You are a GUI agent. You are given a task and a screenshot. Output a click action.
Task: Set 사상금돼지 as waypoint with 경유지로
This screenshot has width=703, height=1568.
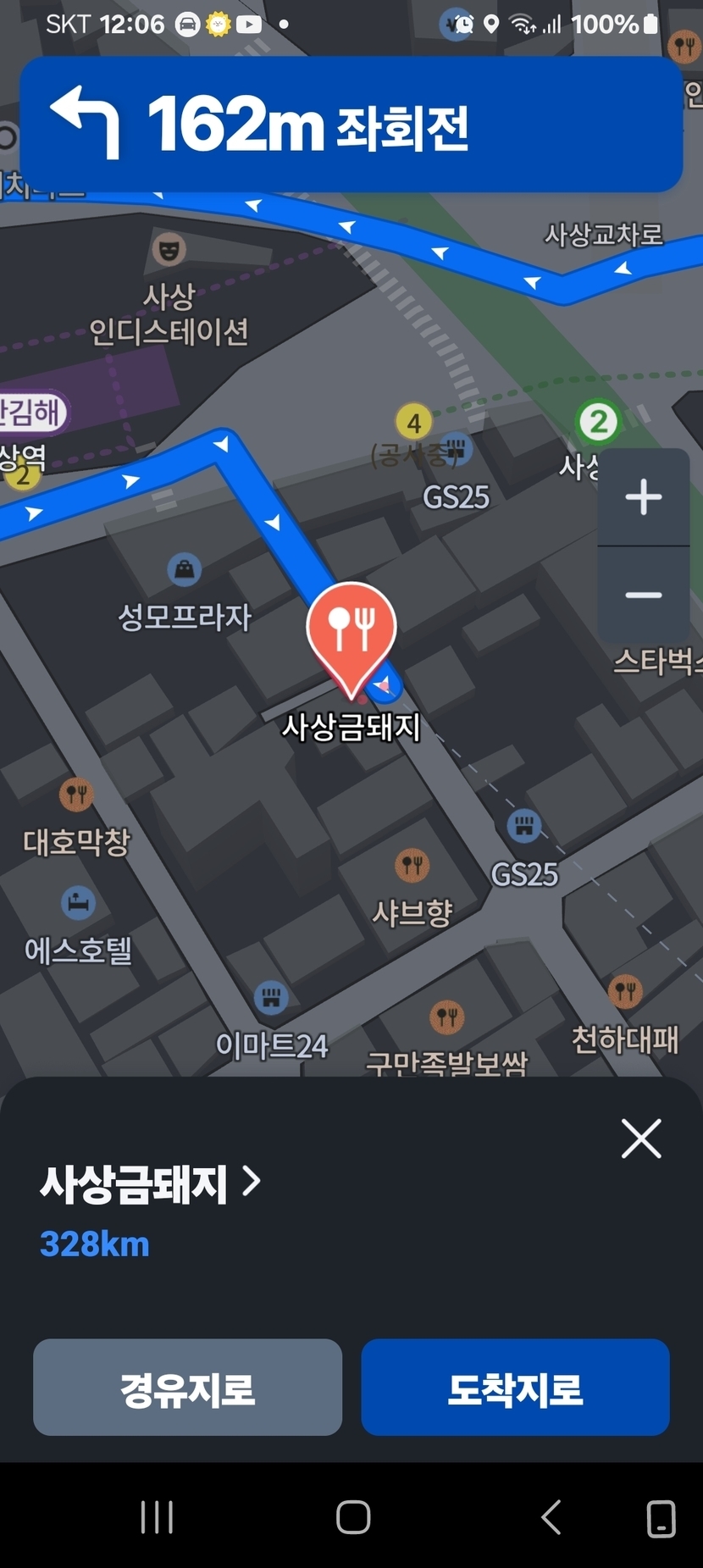click(187, 1389)
